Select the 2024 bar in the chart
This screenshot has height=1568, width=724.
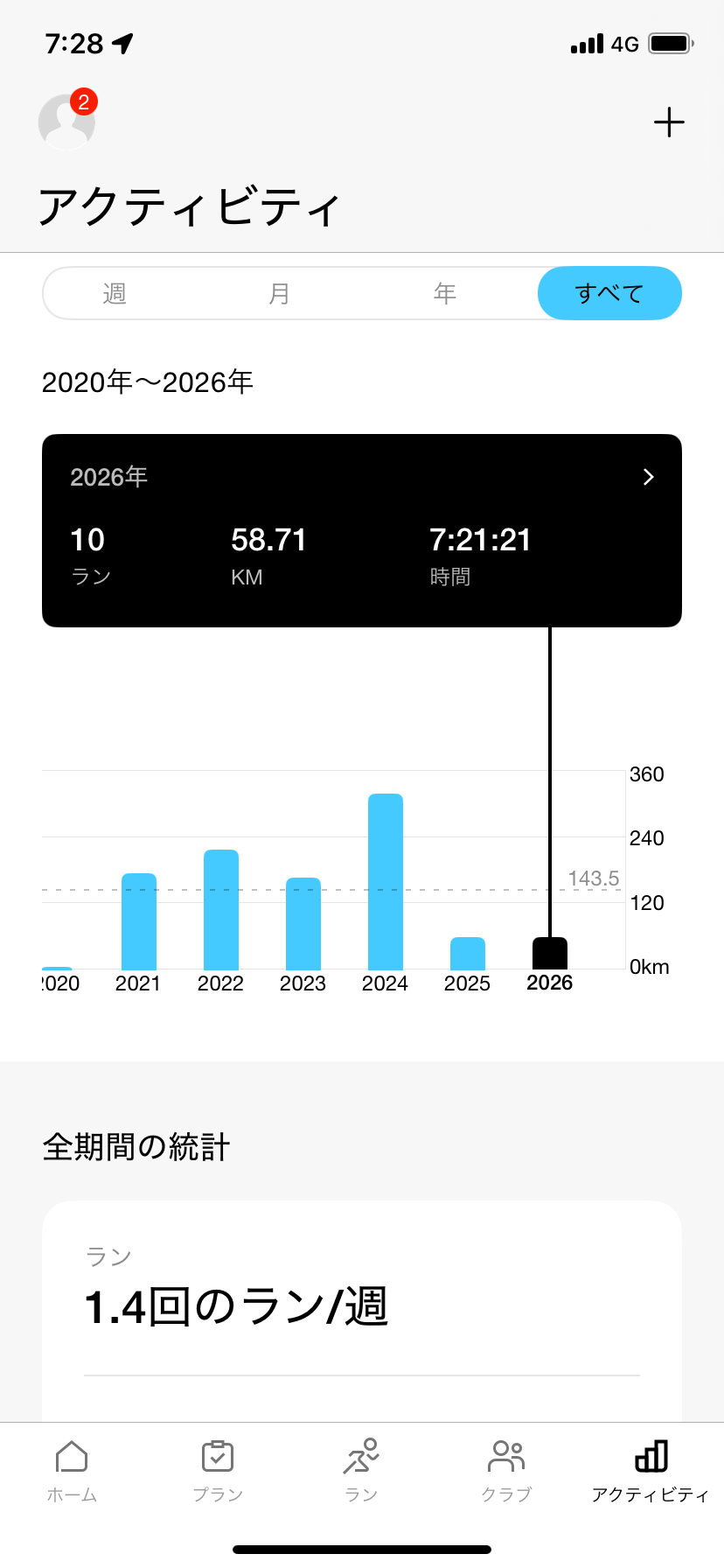pos(386,881)
